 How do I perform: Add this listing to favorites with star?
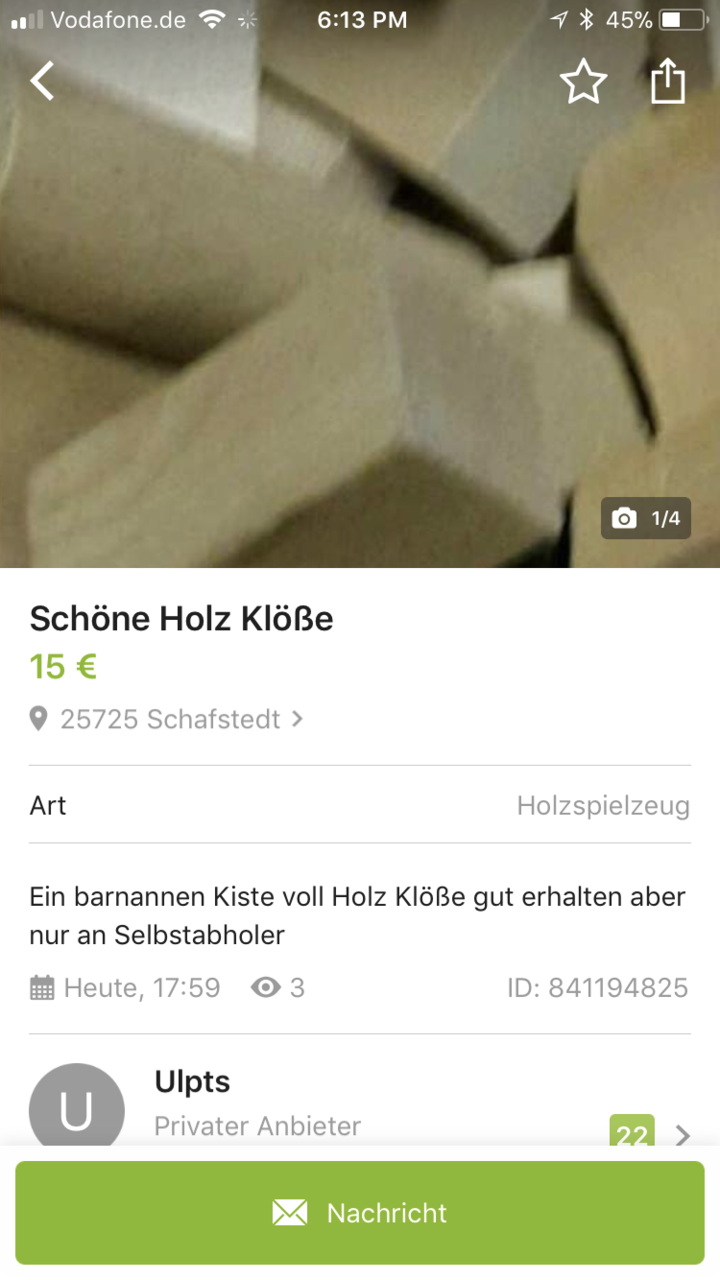point(583,81)
